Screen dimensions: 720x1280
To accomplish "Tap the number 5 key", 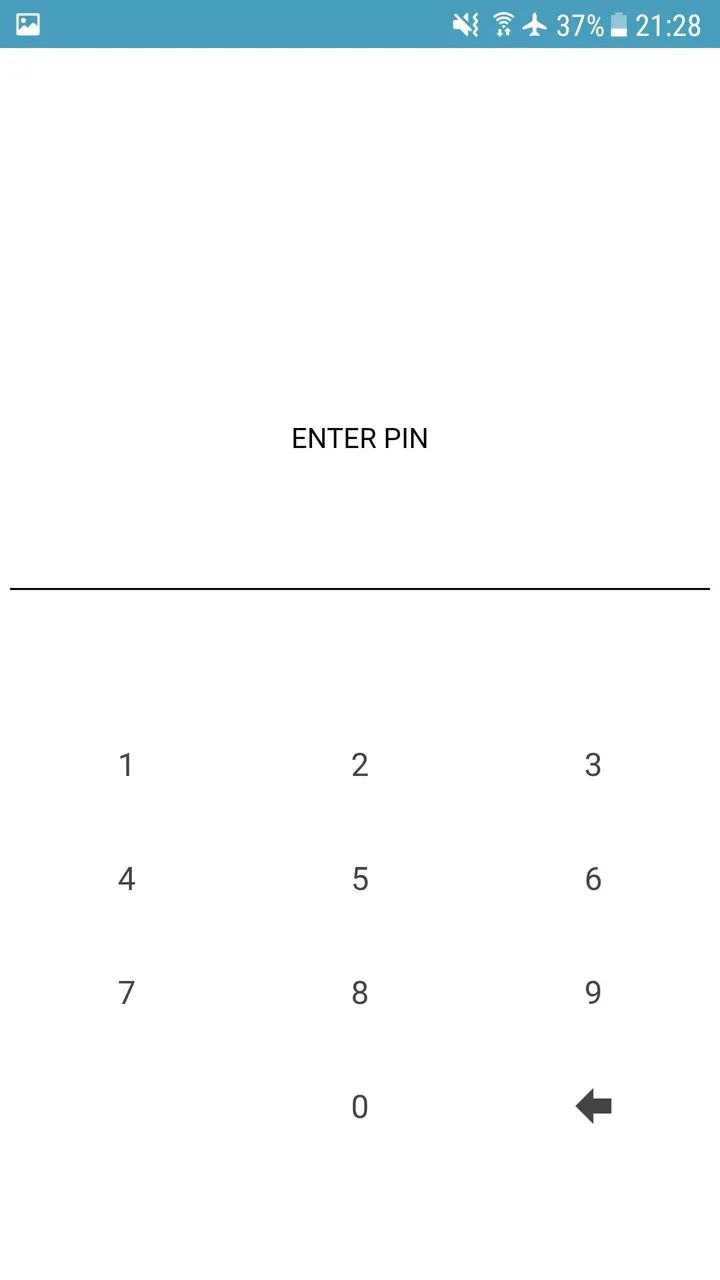I will coord(360,879).
